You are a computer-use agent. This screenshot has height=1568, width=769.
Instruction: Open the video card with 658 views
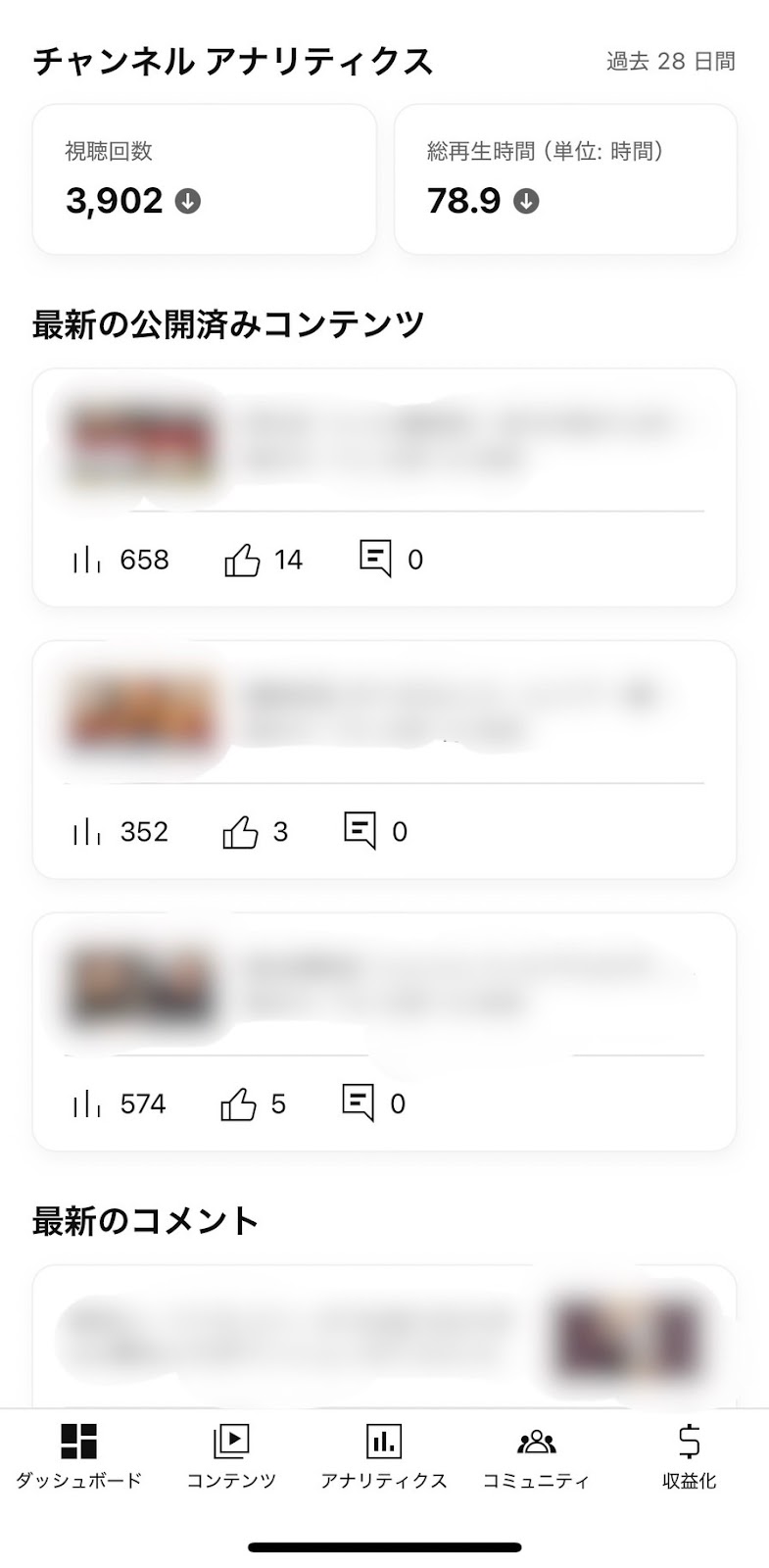tap(384, 487)
